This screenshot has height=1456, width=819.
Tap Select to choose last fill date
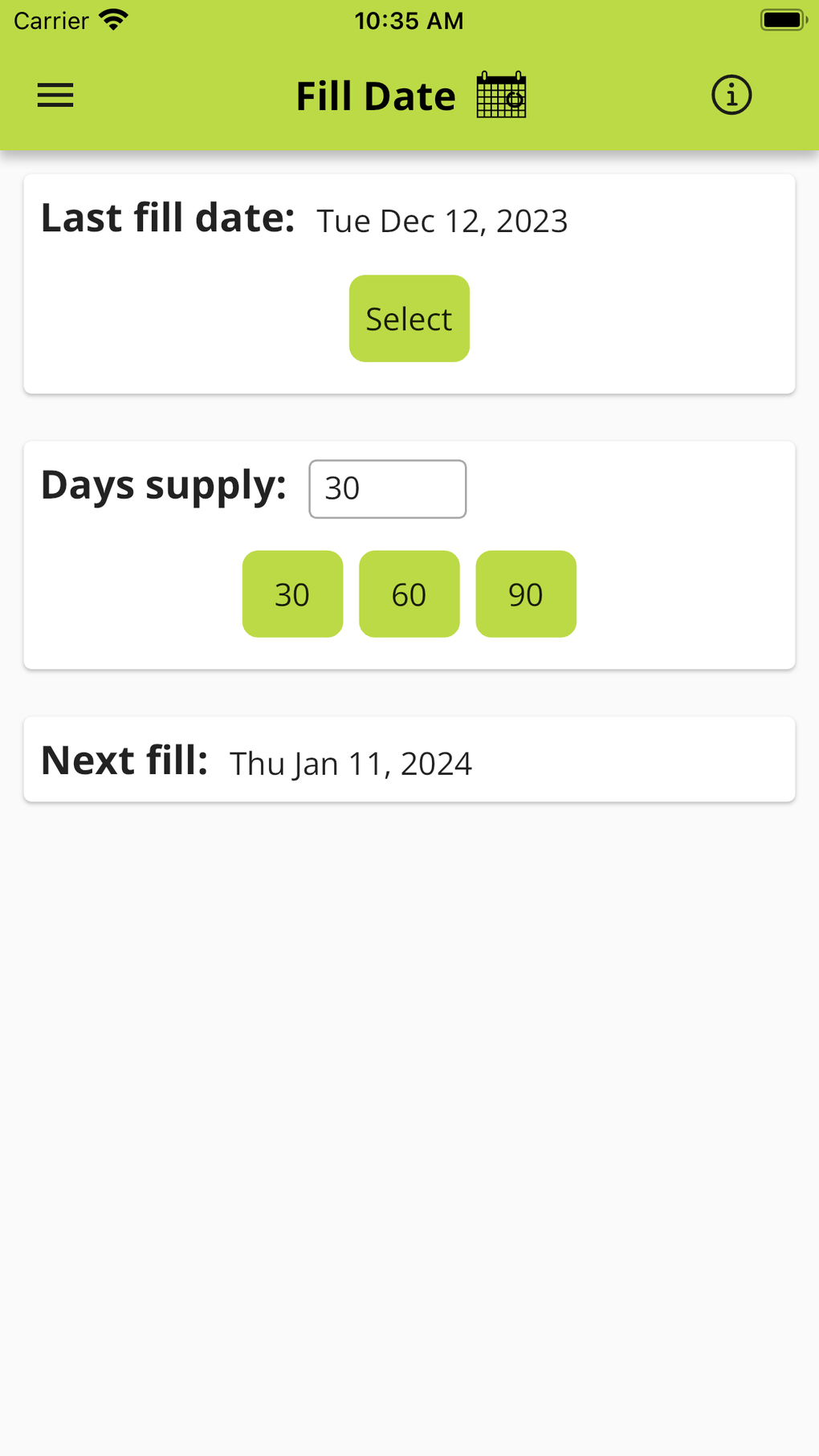[x=409, y=319]
